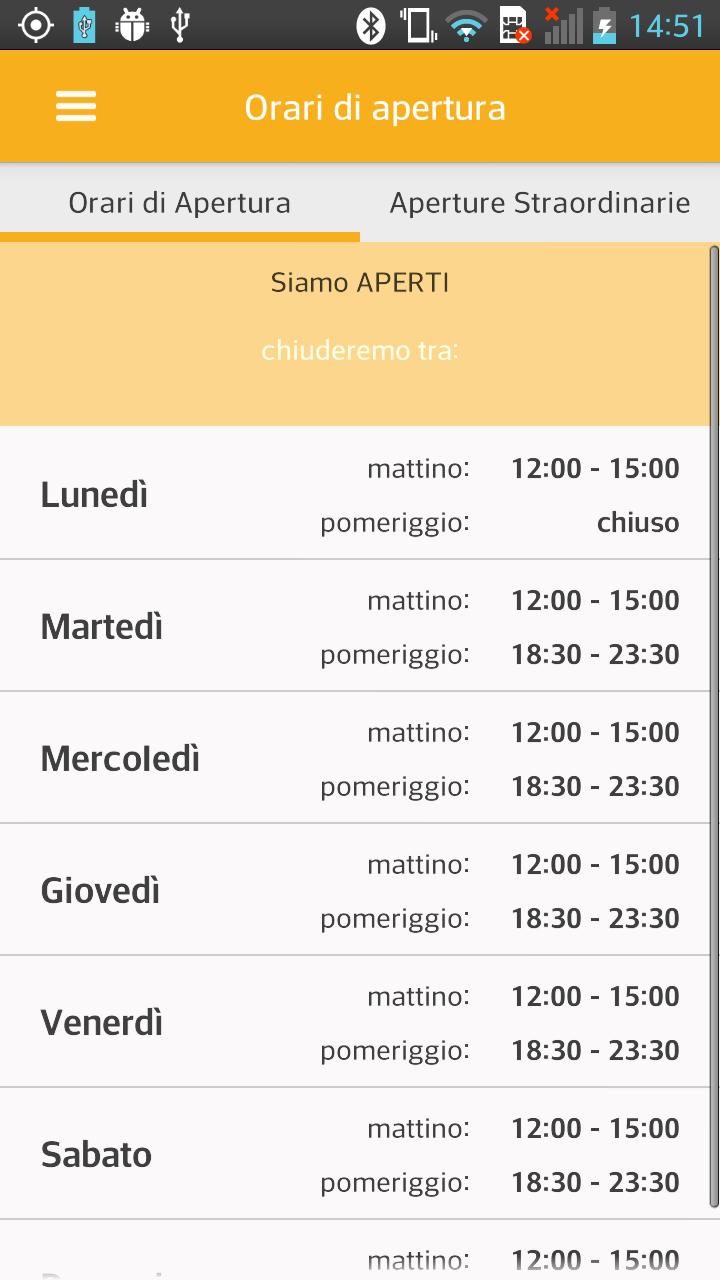Tap the Siamo APERTI status banner

[360, 282]
